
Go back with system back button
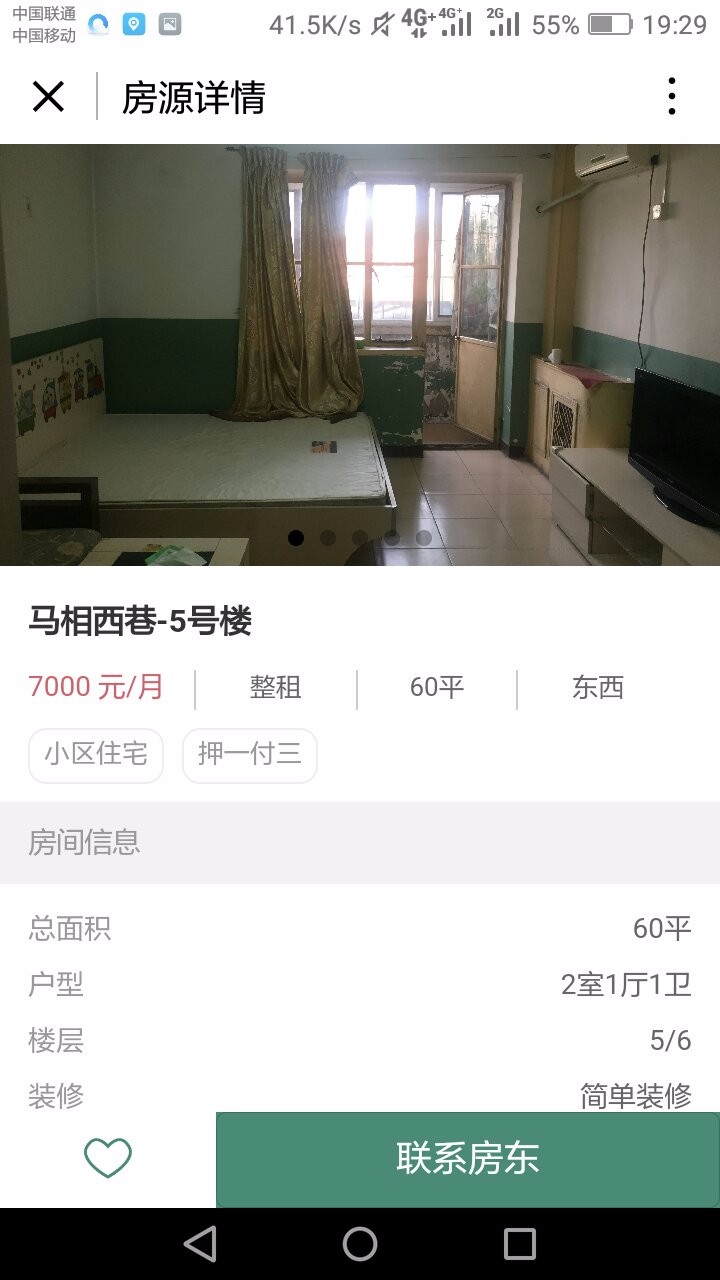click(200, 1244)
